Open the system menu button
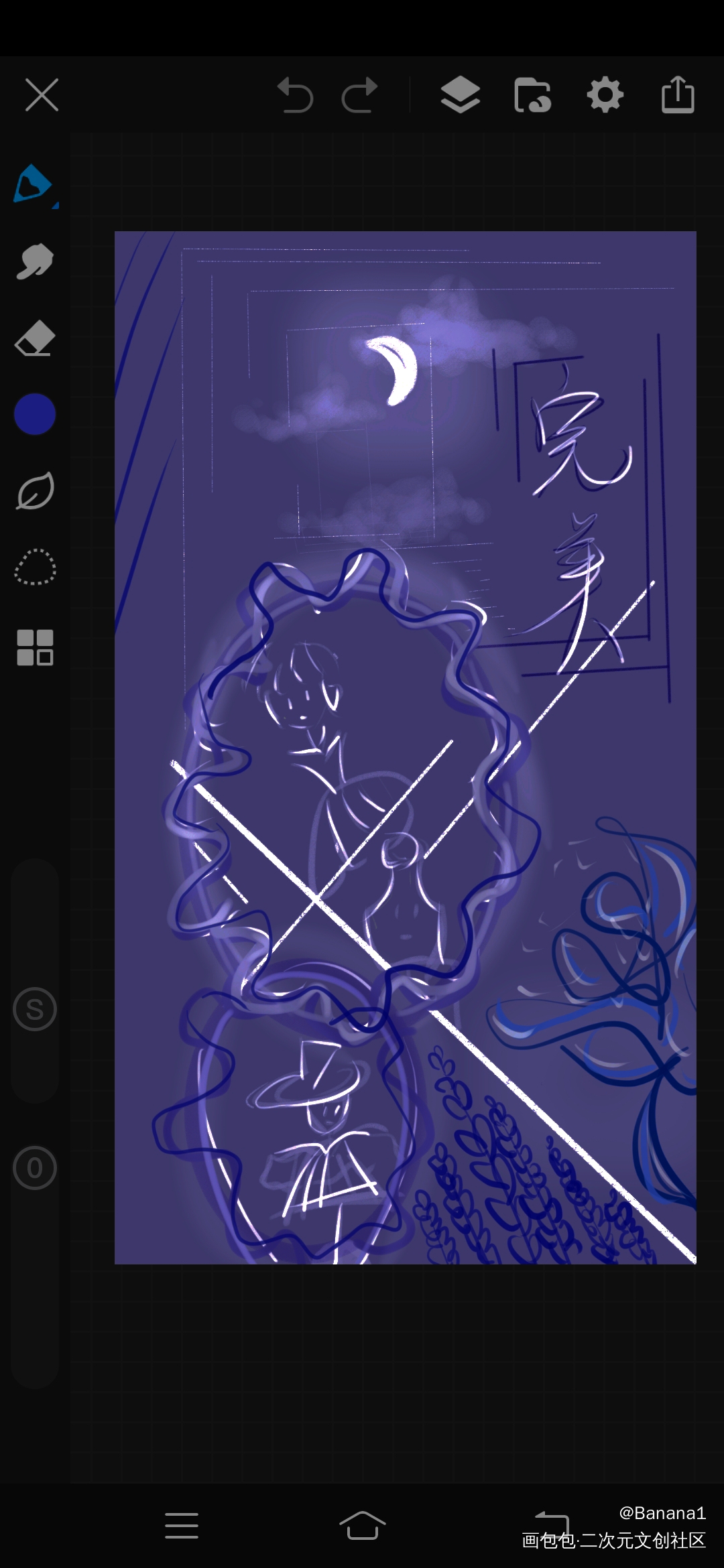 182,1526
